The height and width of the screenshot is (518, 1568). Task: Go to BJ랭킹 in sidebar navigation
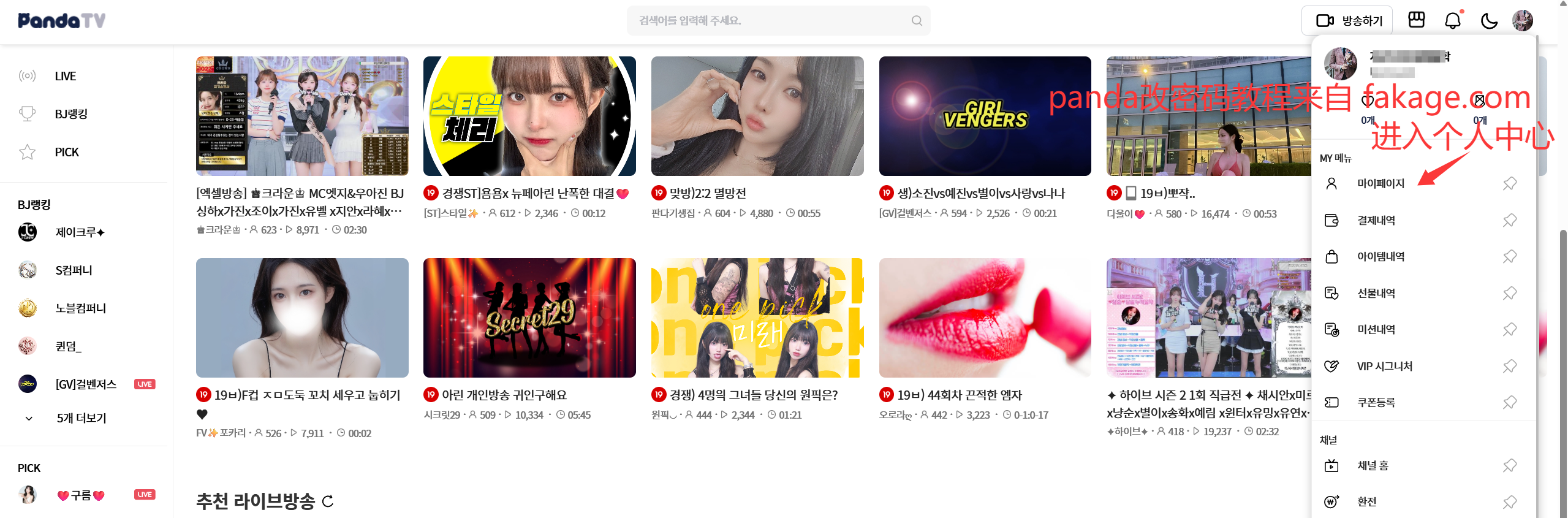point(70,114)
